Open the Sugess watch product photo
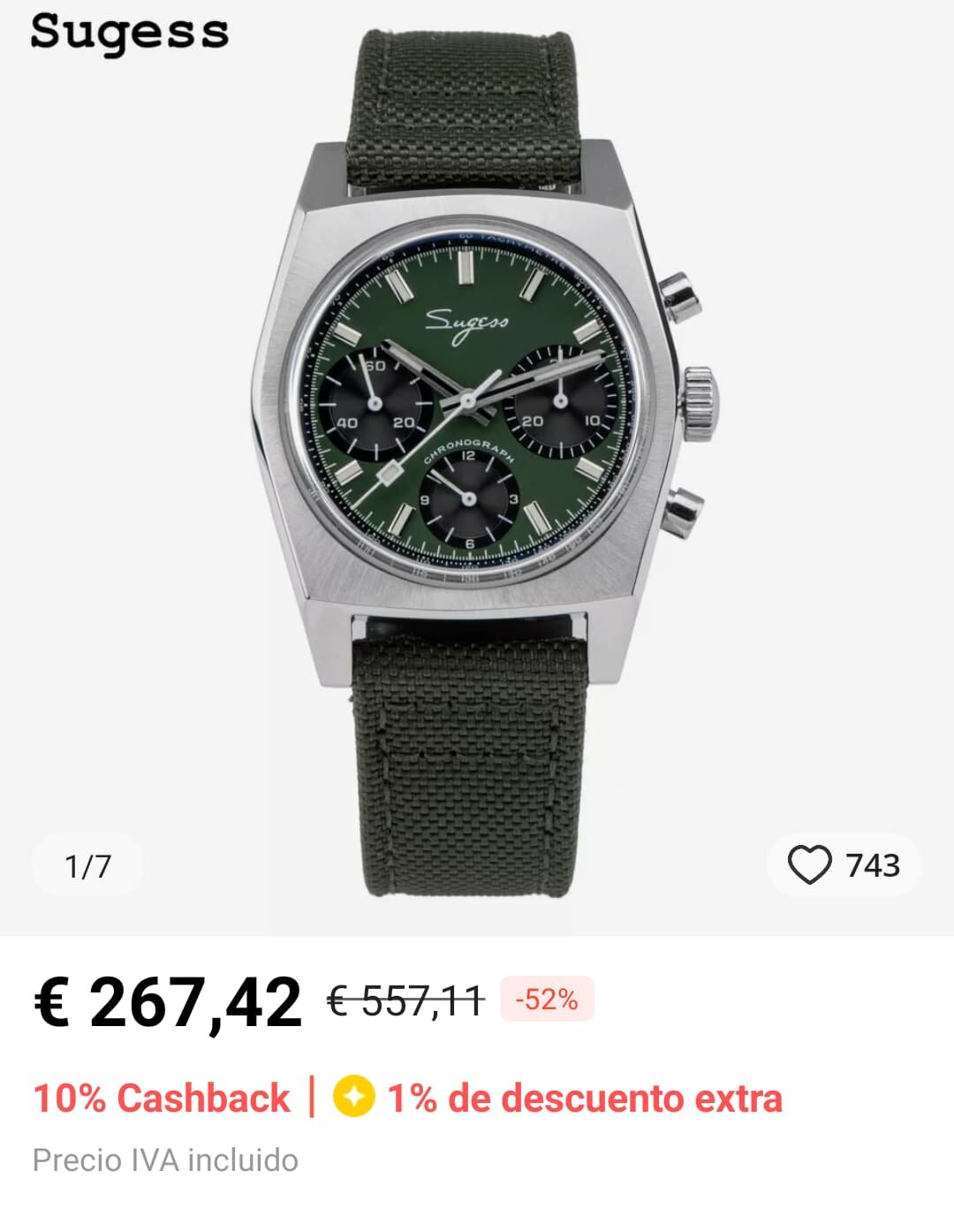Screen dimensions: 954x1232 coord(477,442)
